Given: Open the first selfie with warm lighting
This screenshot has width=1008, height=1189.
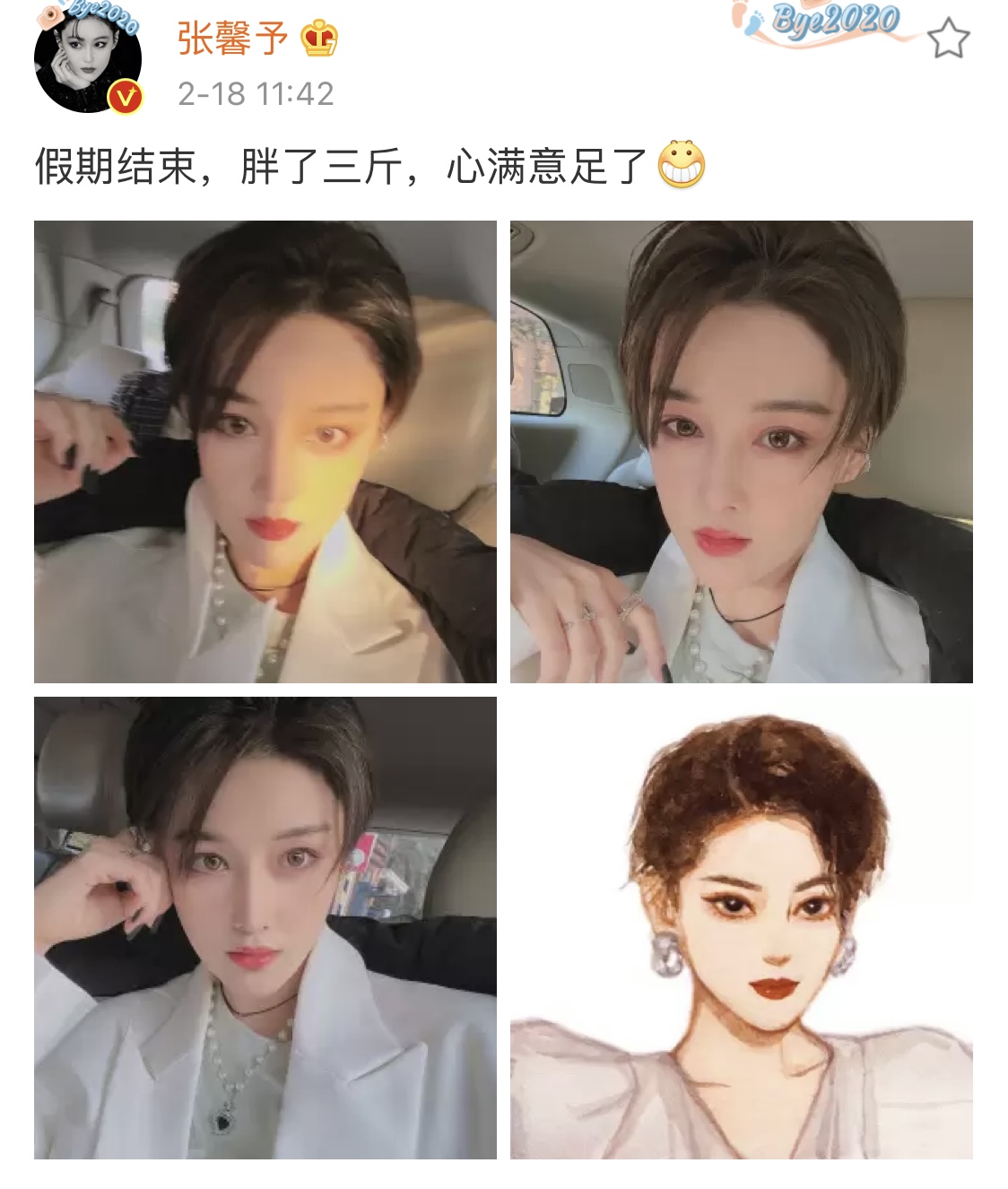Looking at the screenshot, I should pyautogui.click(x=265, y=452).
